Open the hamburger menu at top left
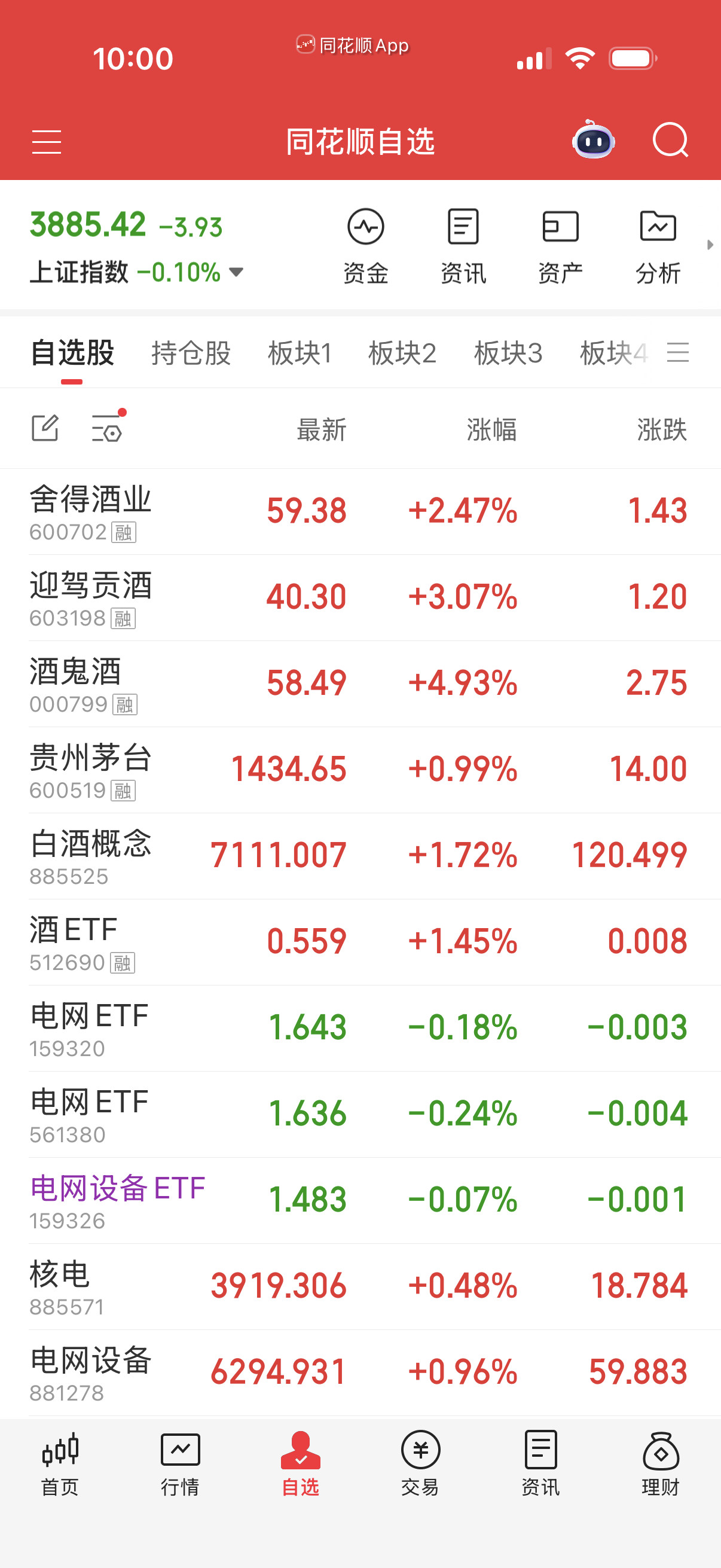Viewport: 721px width, 1568px height. 46,141
